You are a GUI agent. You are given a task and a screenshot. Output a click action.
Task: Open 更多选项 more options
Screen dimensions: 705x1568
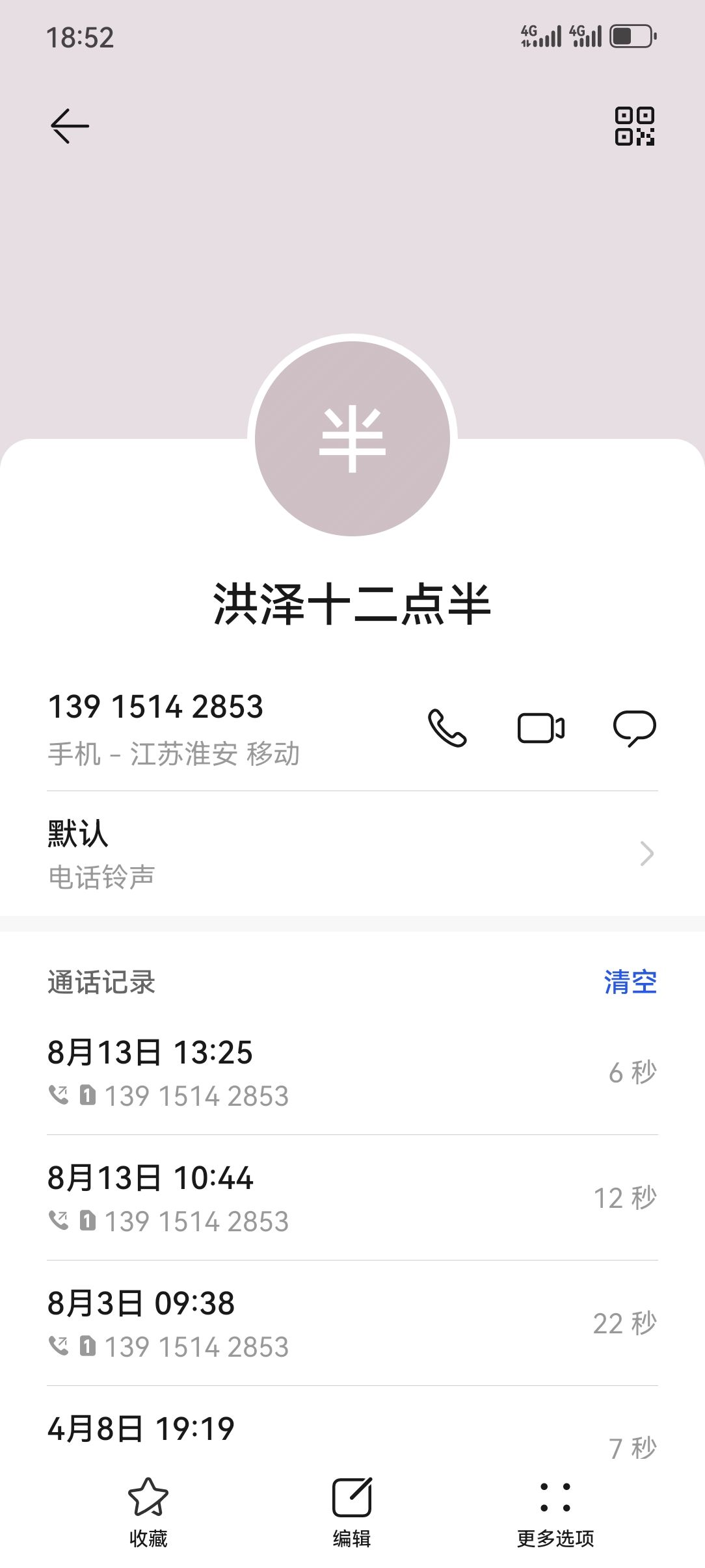[x=555, y=1511]
